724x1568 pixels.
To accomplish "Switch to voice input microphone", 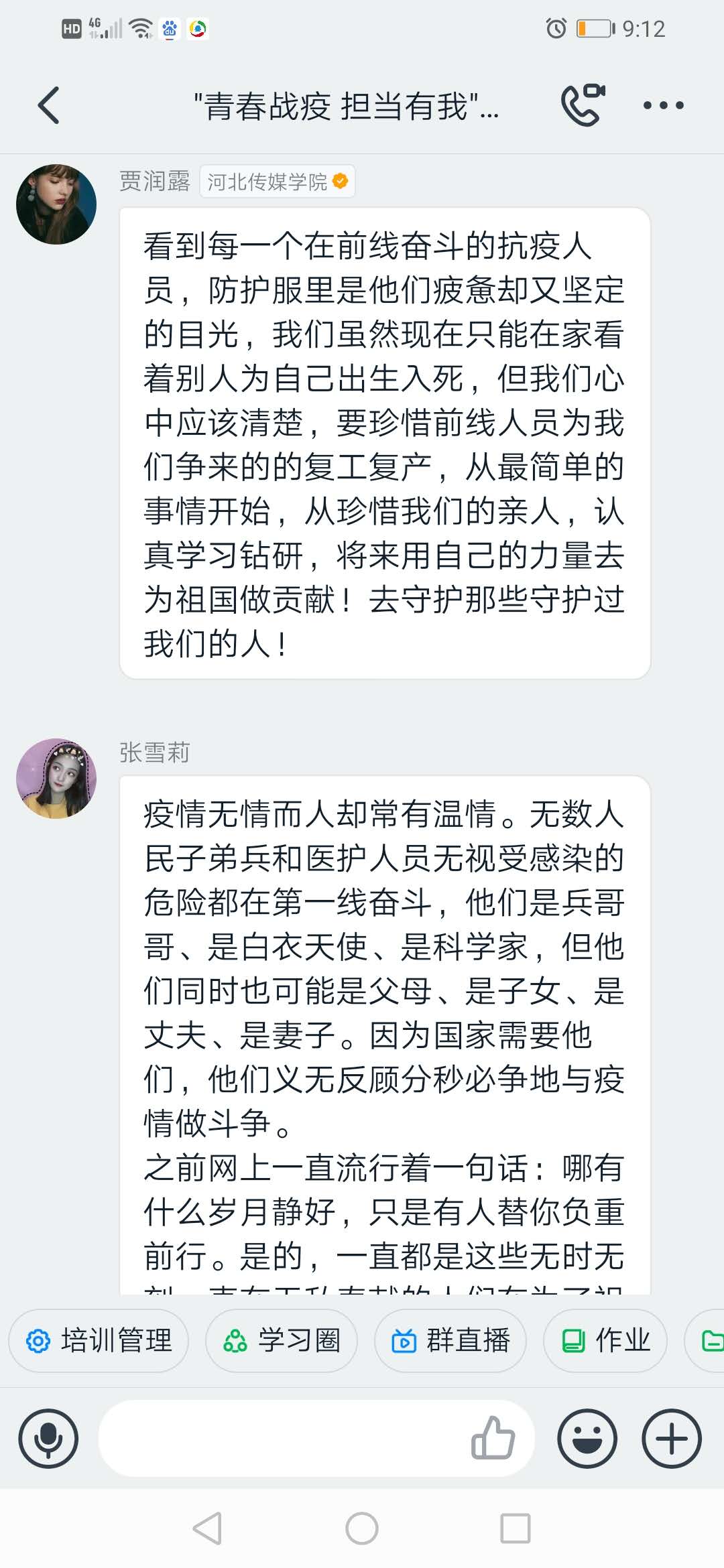I will 48,1439.
